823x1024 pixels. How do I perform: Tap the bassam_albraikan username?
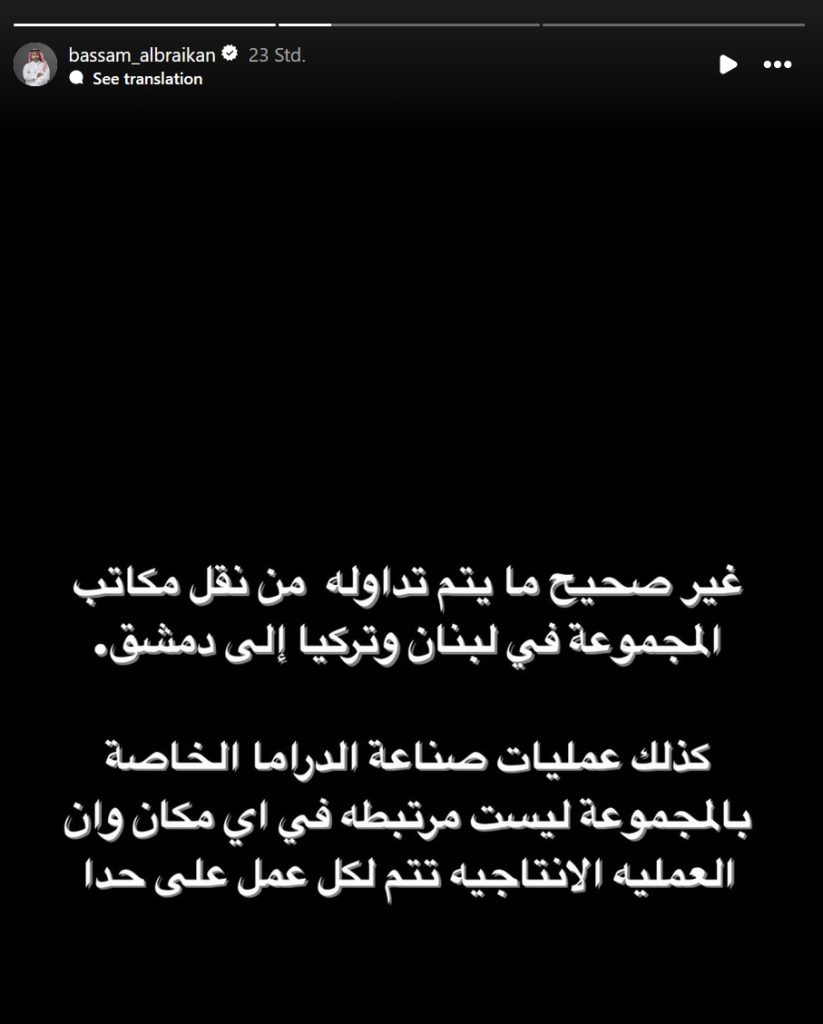(141, 55)
